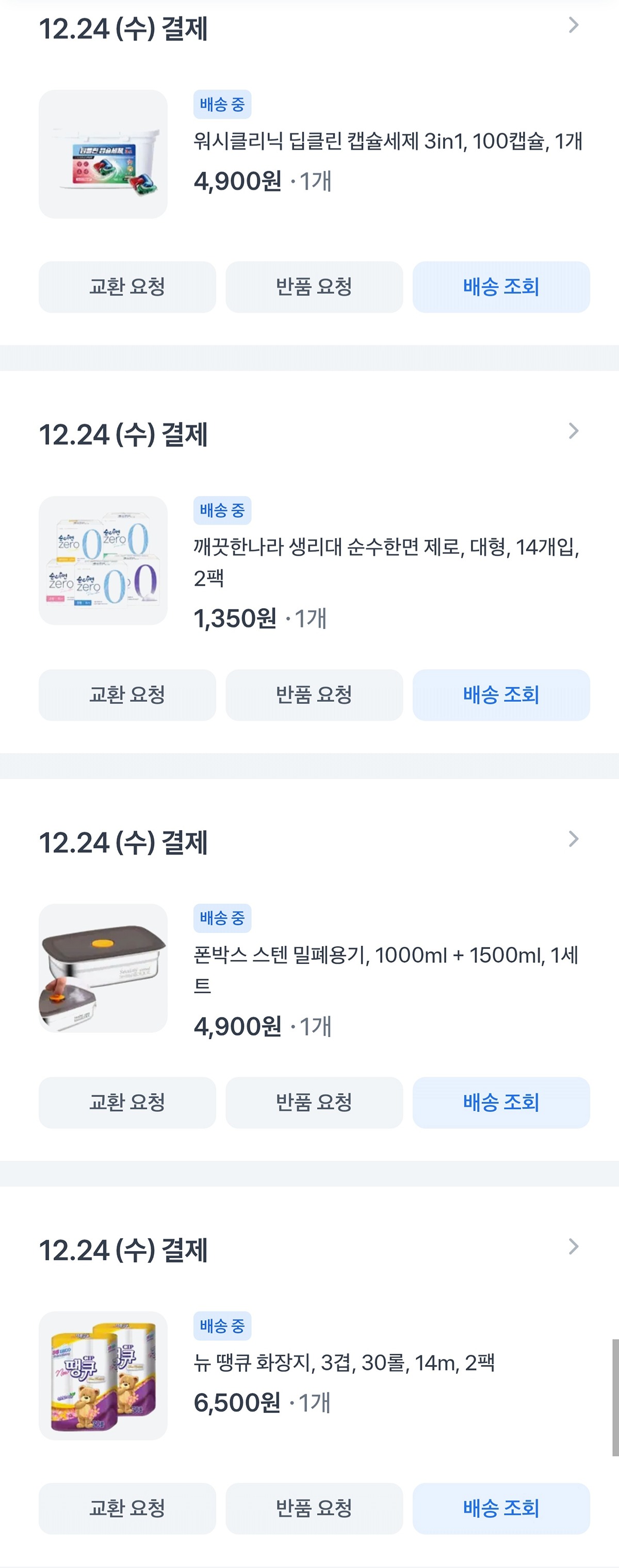Tap 교환 요청 for 깨끗한나라 생리대

coord(127,694)
